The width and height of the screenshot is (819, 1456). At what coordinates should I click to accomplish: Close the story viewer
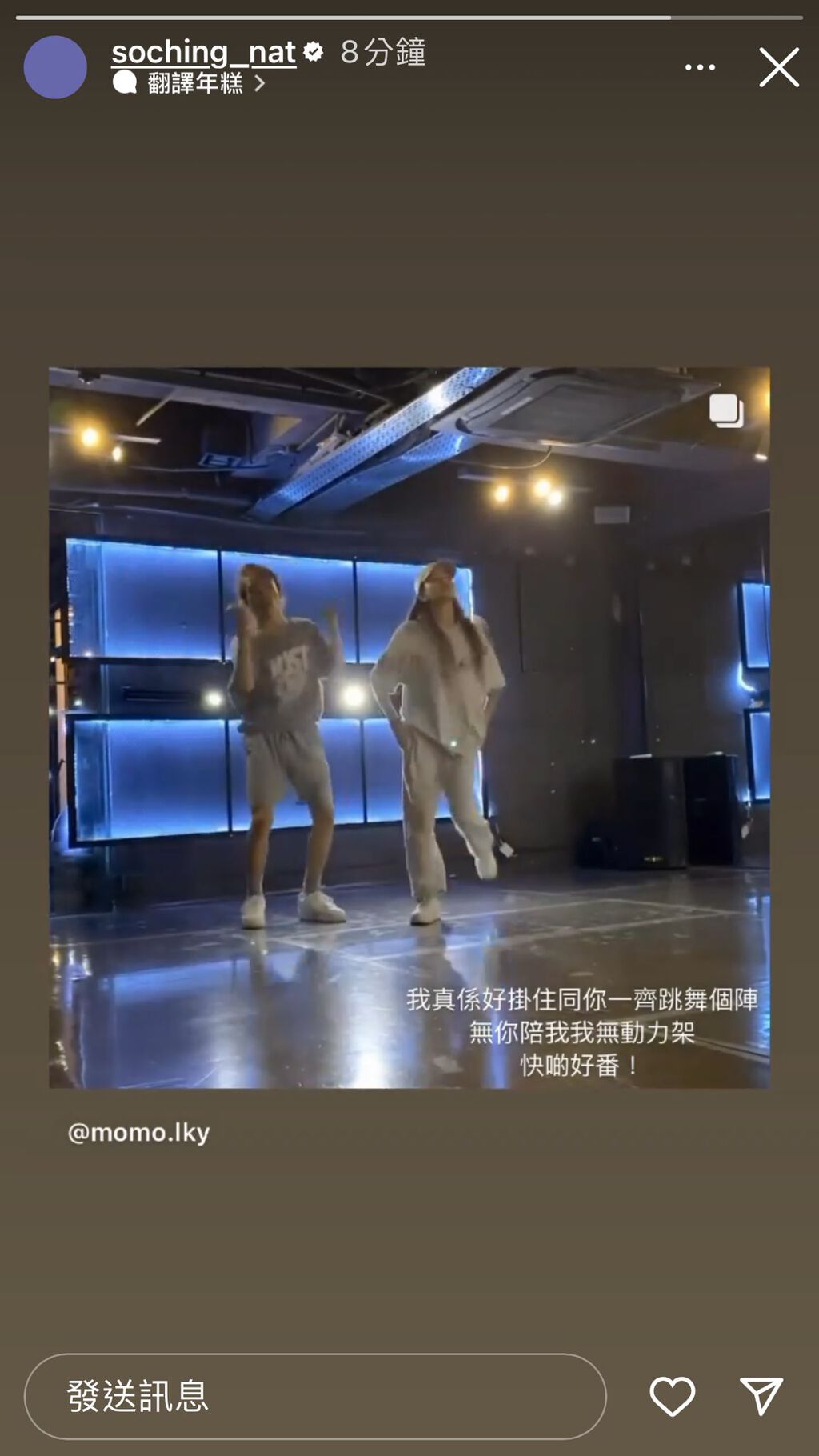[778, 67]
